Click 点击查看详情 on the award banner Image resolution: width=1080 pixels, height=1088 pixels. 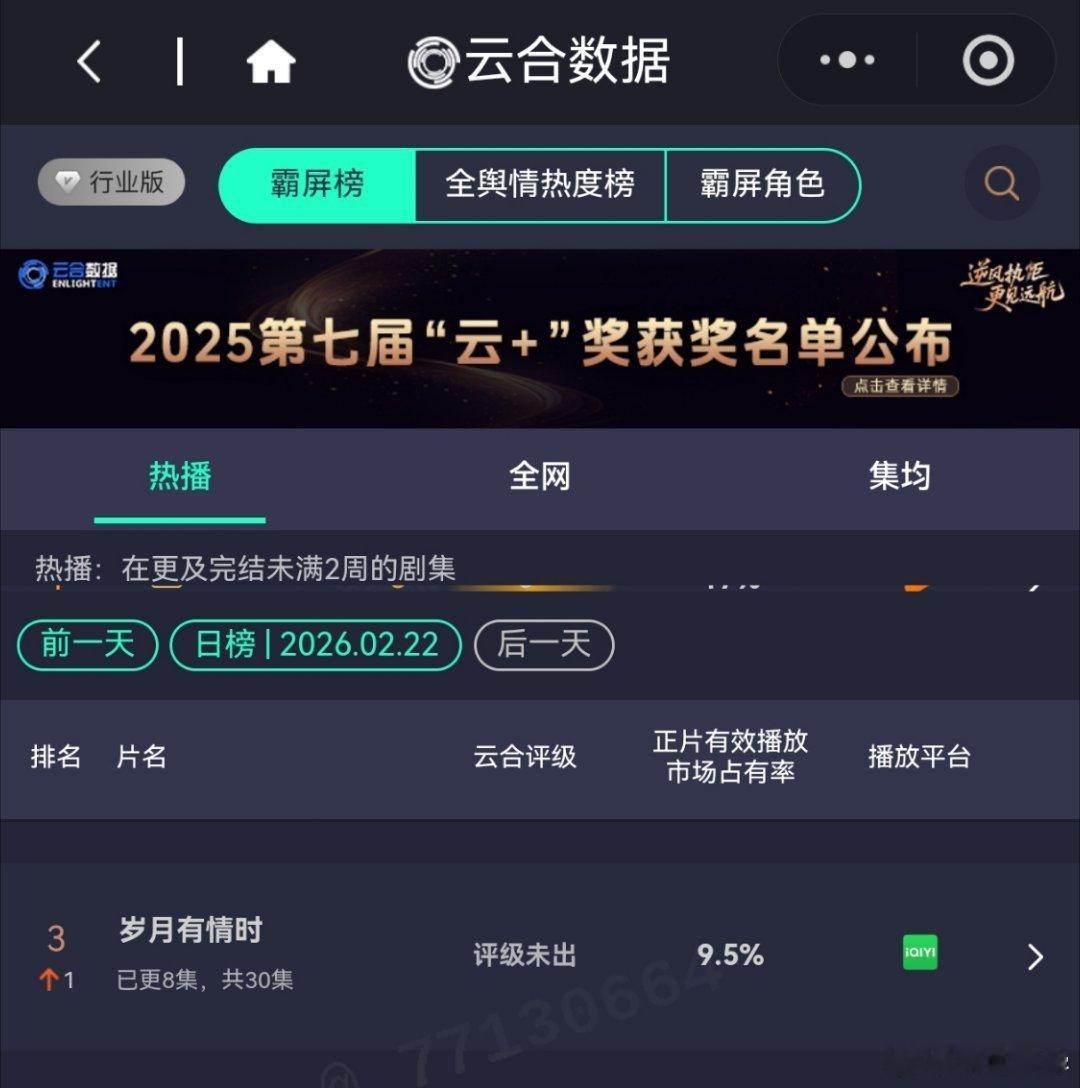(898, 385)
